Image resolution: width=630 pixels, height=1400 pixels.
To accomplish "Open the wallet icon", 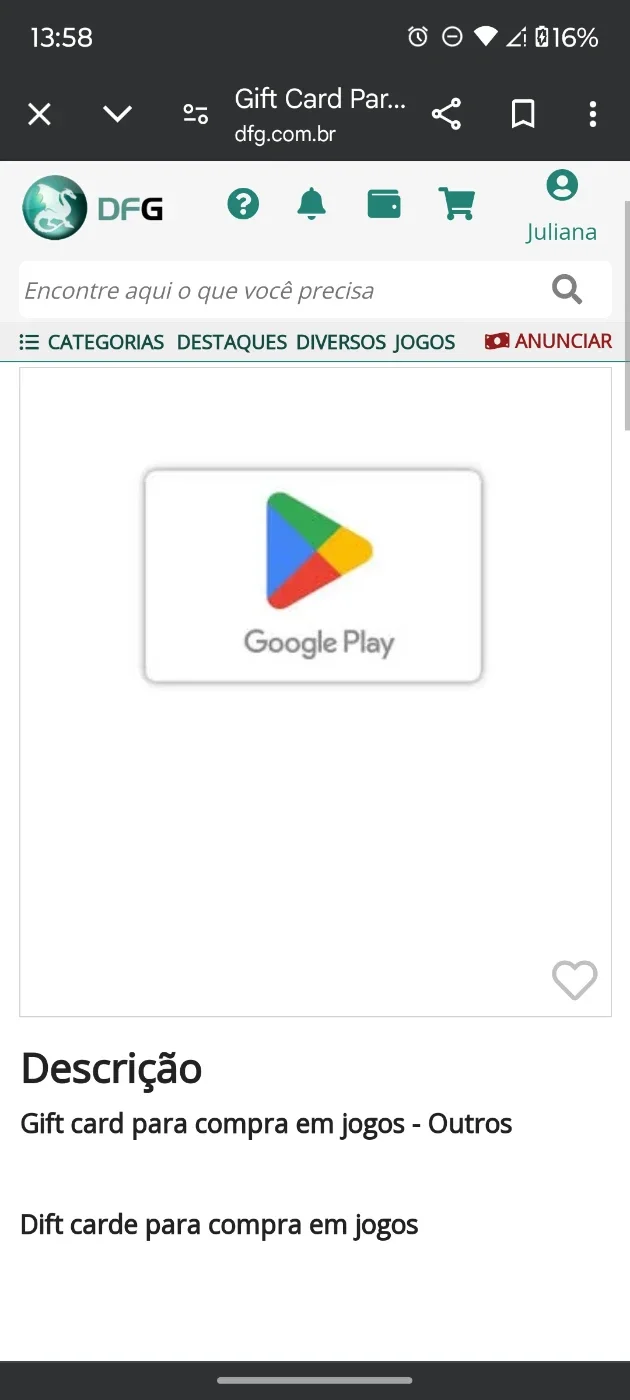I will [x=384, y=204].
